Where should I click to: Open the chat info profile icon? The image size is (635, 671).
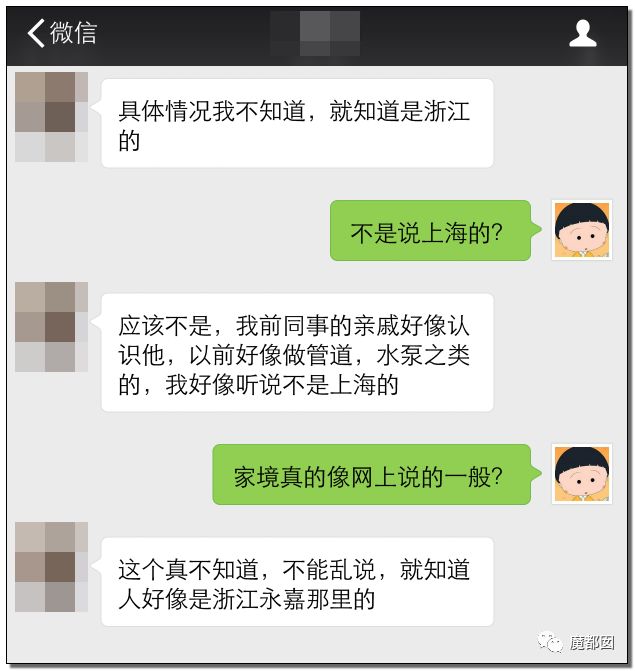(x=582, y=33)
